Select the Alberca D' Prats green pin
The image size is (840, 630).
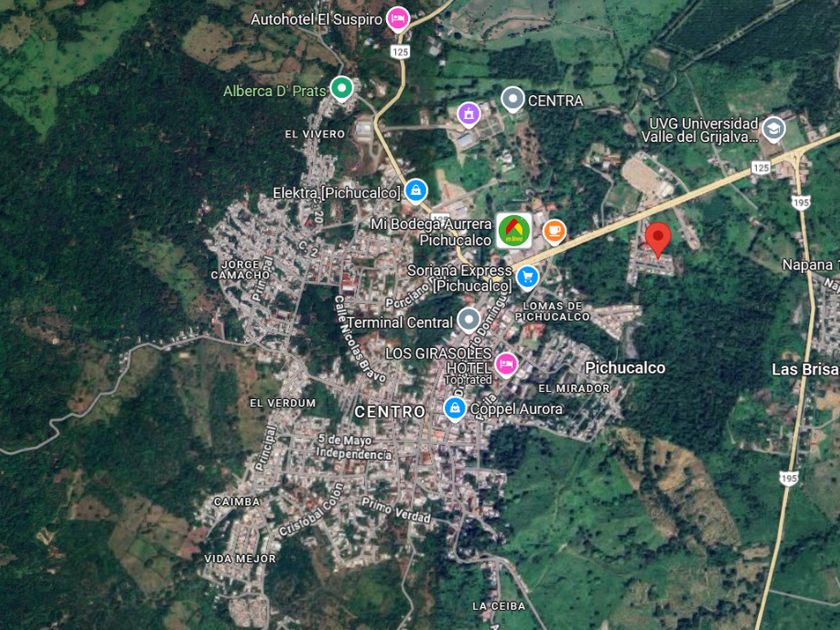pos(341,88)
